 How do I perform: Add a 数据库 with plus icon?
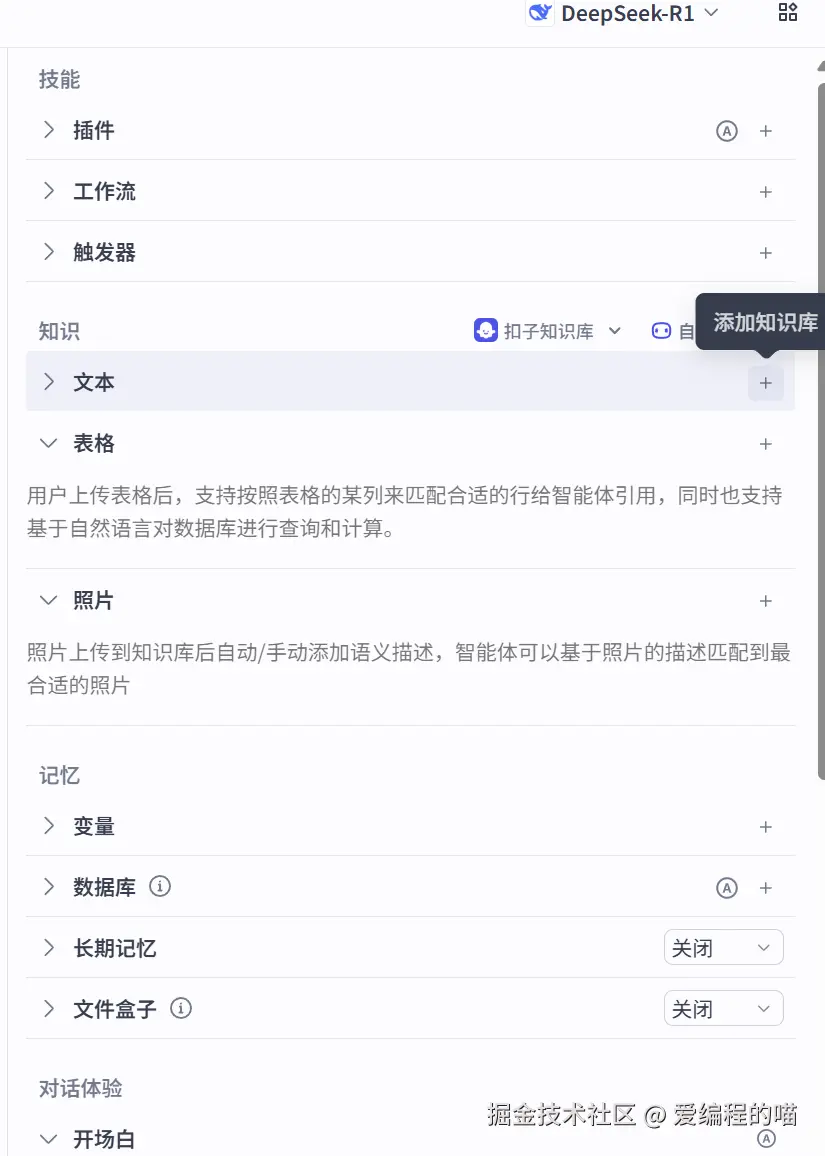pyautogui.click(x=766, y=888)
